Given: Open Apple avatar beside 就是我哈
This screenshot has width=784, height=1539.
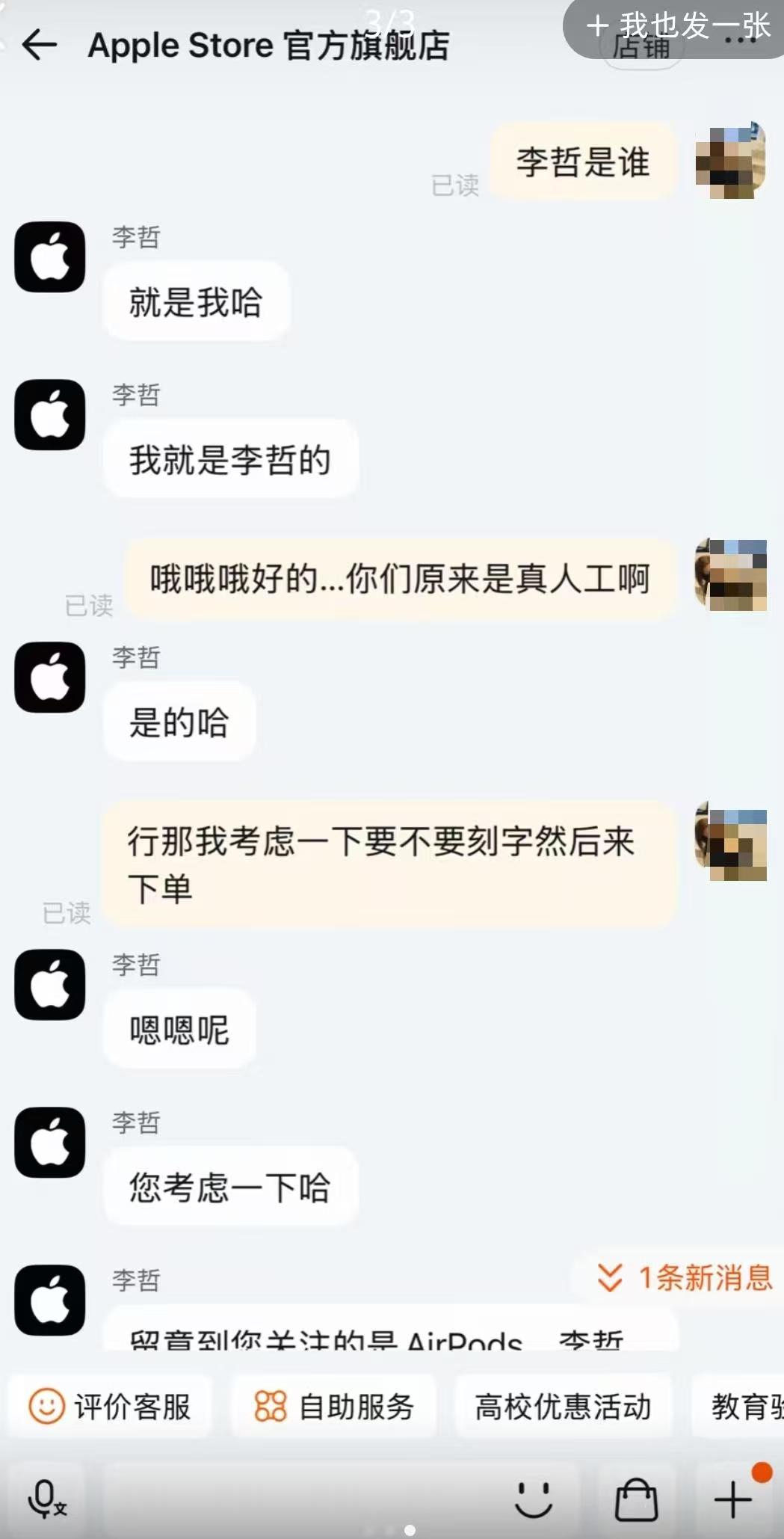Looking at the screenshot, I should [50, 256].
